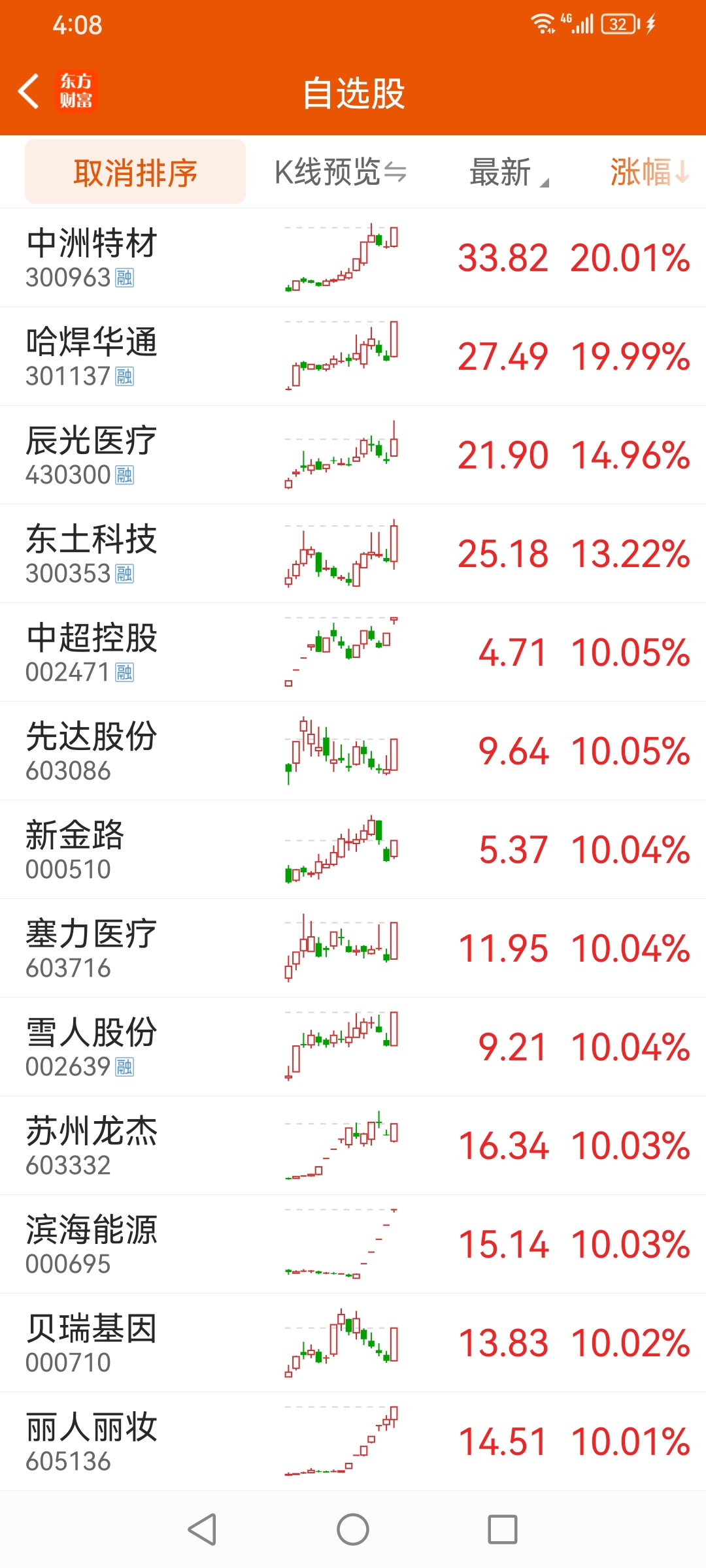This screenshot has height=1568, width=706.
Task: Open the stock 东土科技 300353
Action: pyautogui.click(x=353, y=553)
